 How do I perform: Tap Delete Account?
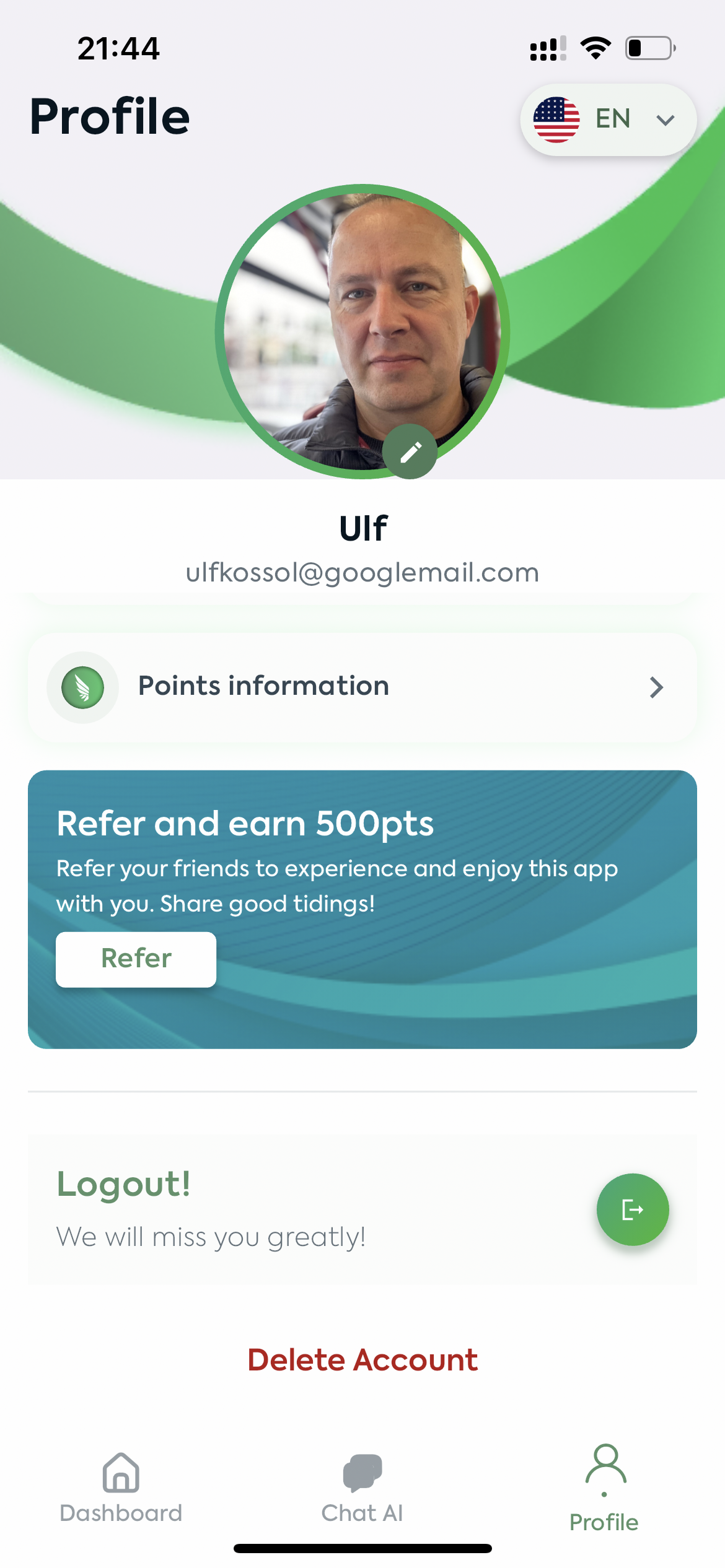click(362, 1360)
